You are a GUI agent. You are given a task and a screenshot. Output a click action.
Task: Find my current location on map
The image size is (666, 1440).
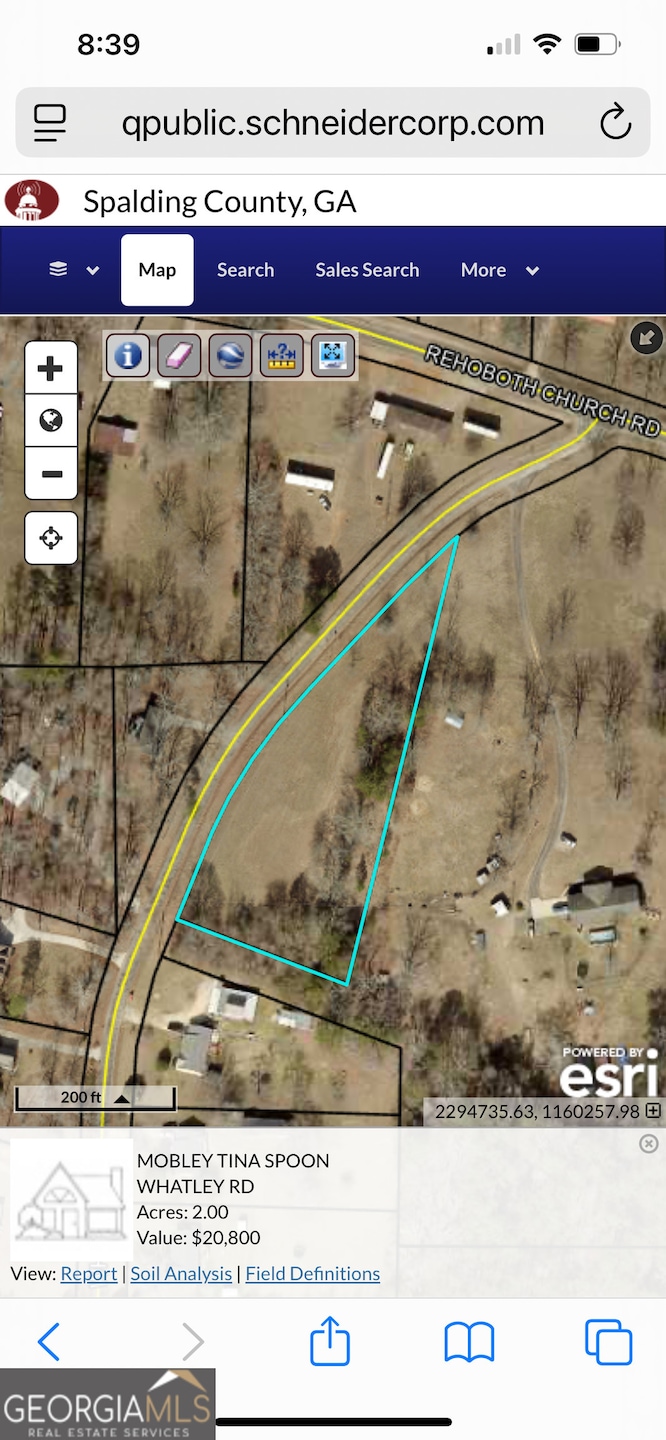(51, 538)
